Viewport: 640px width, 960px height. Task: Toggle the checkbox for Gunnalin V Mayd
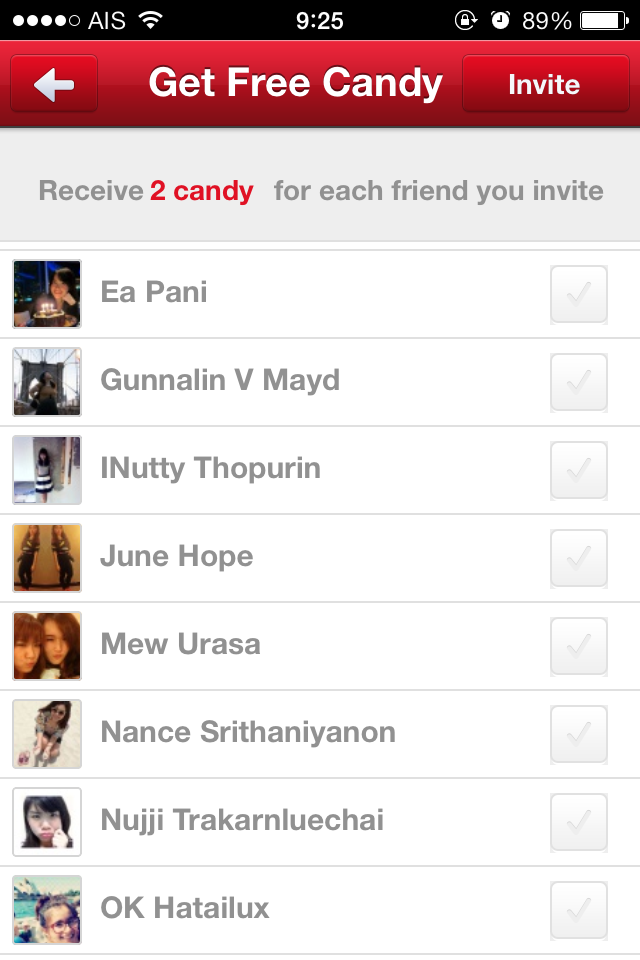point(579,382)
